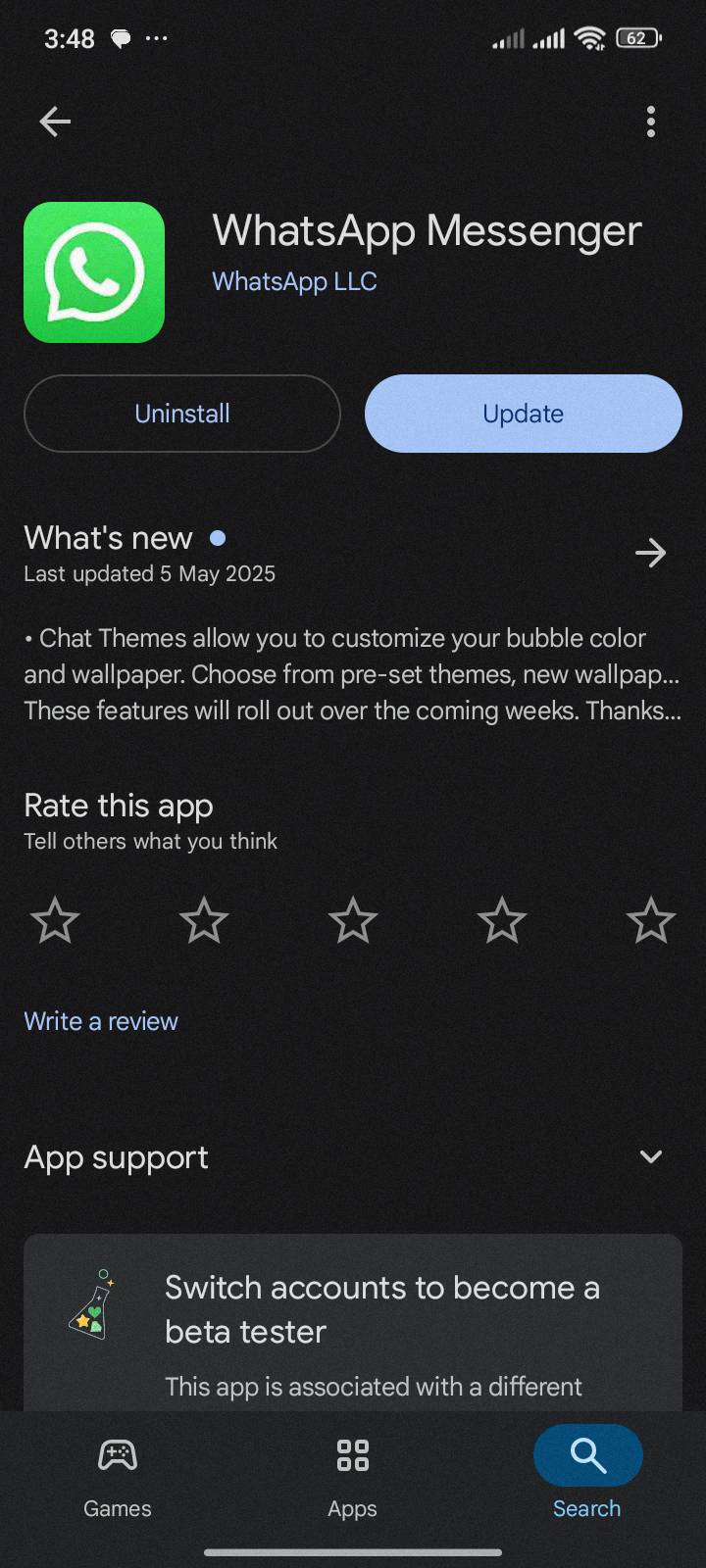The image size is (706, 1568).
Task: Open the Games tab icon
Action: [x=117, y=1455]
